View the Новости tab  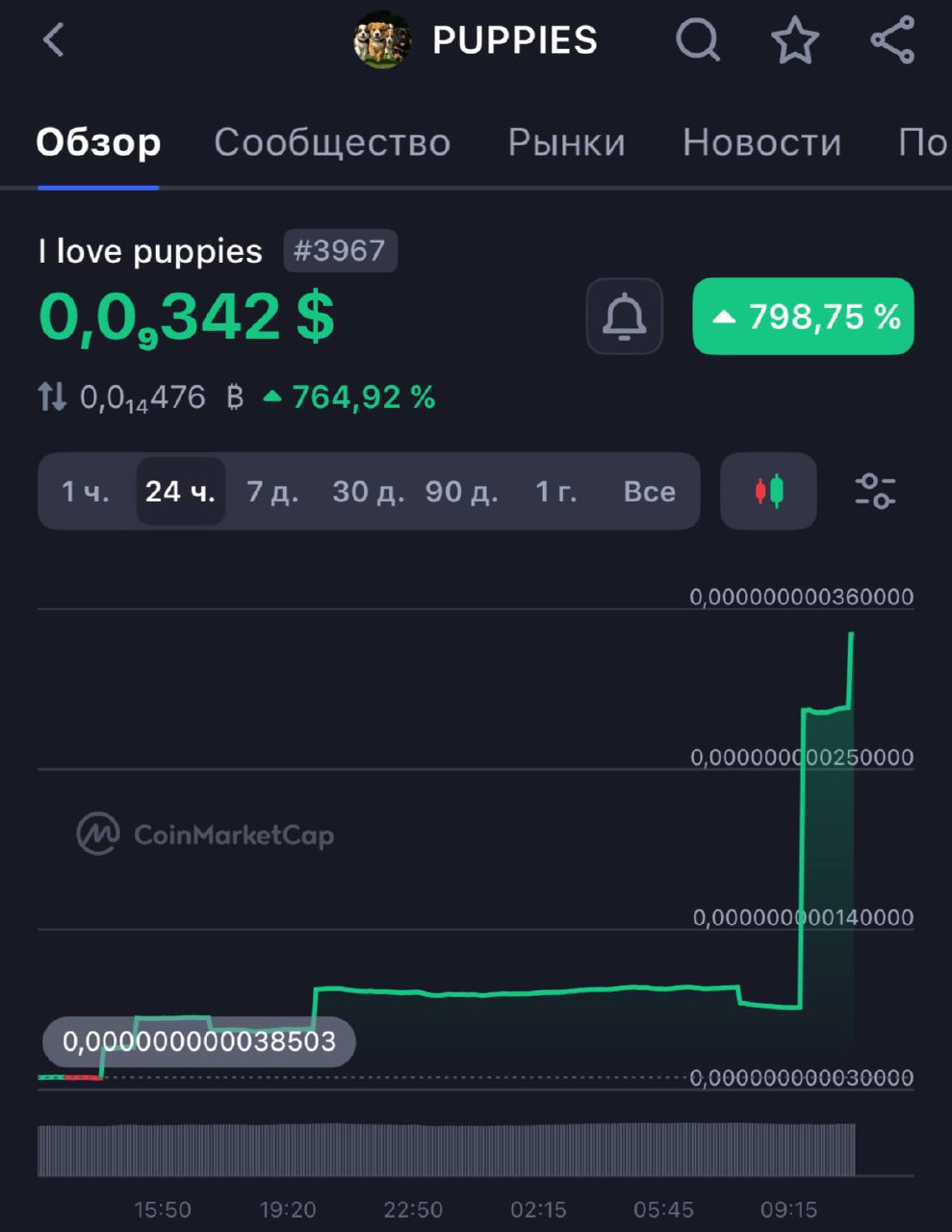761,142
